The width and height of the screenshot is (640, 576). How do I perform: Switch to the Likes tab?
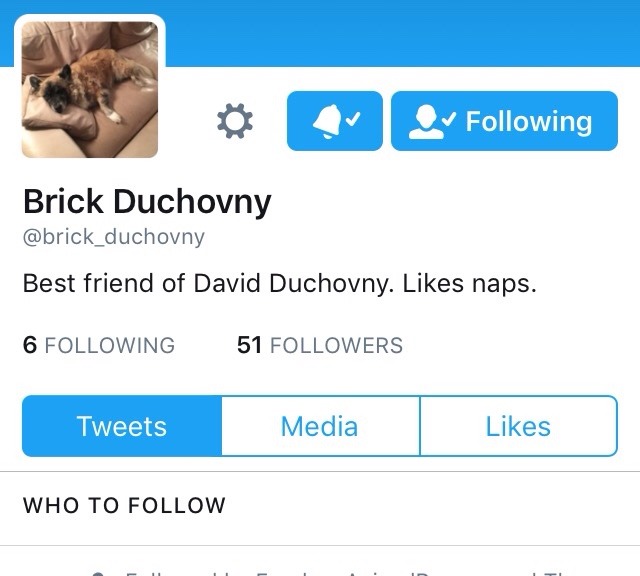tap(518, 426)
